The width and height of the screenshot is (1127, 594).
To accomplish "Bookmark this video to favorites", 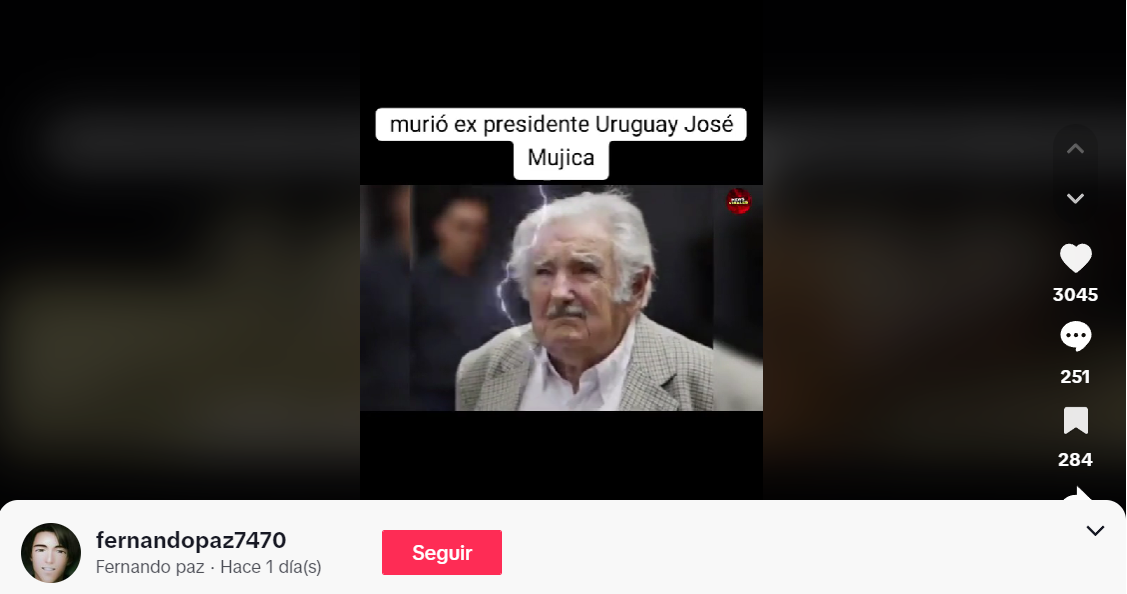I will pos(1075,421).
